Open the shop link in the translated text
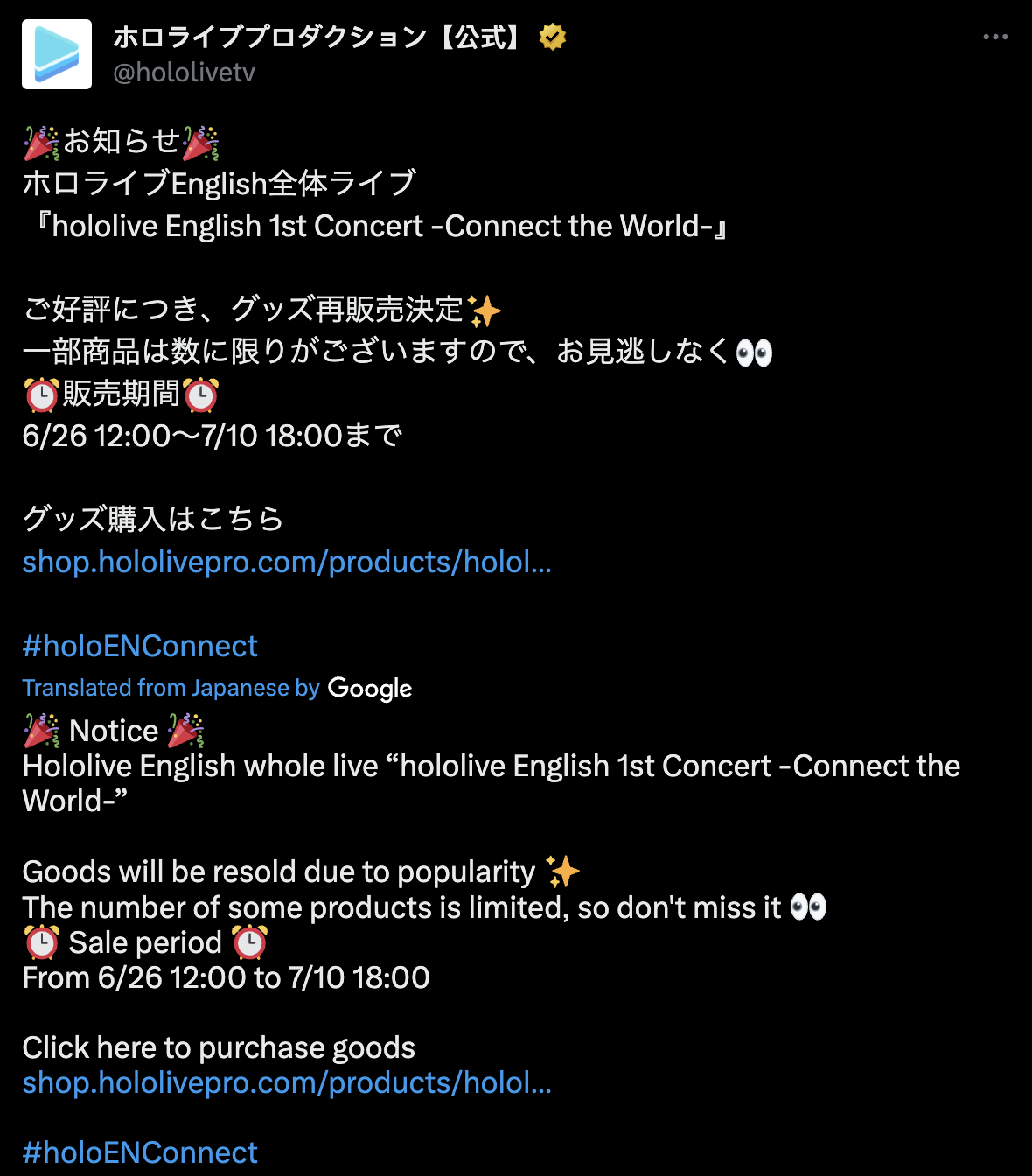The width and height of the screenshot is (1032, 1176). click(287, 1083)
